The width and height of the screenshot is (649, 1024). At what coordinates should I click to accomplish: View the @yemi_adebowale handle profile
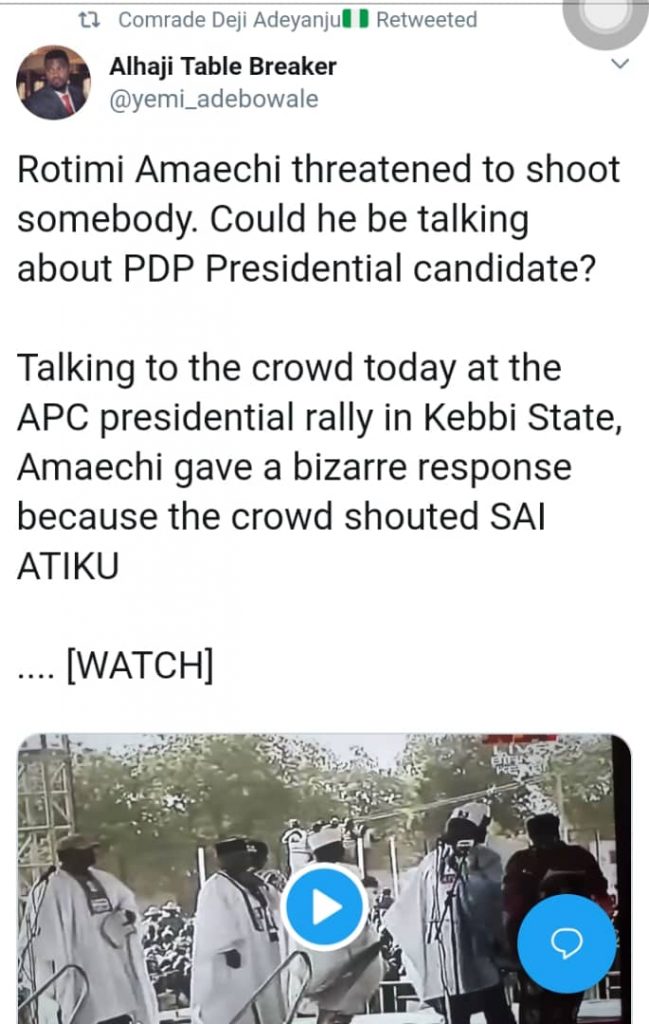click(x=216, y=100)
